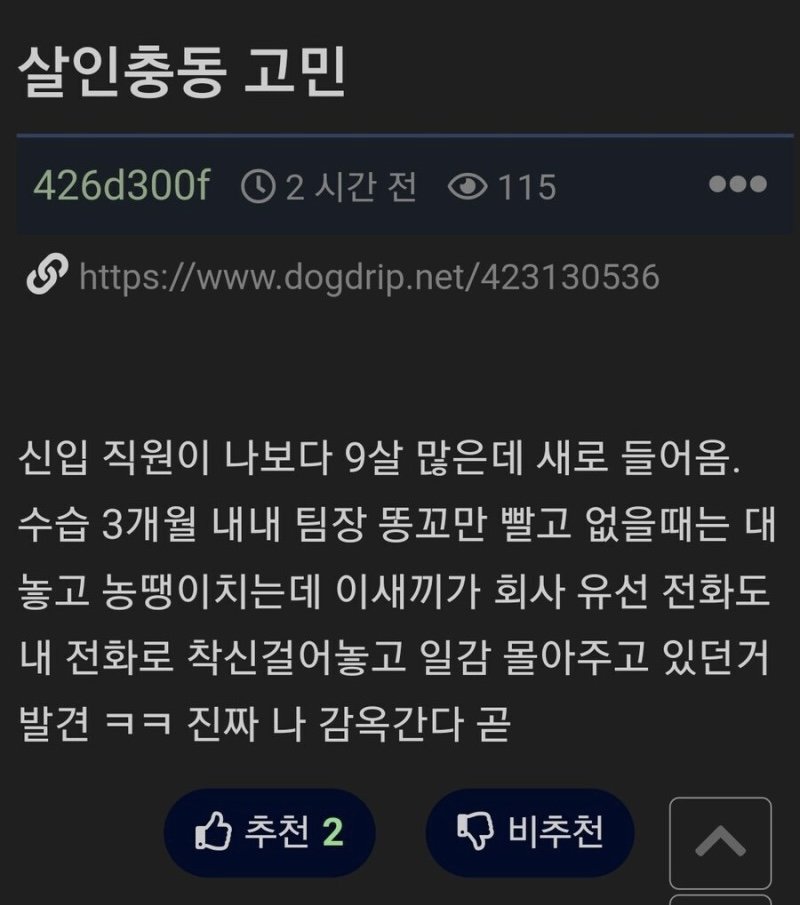The image size is (800, 905).
Task: Open the three-dot post options menu
Action: pyautogui.click(x=737, y=185)
